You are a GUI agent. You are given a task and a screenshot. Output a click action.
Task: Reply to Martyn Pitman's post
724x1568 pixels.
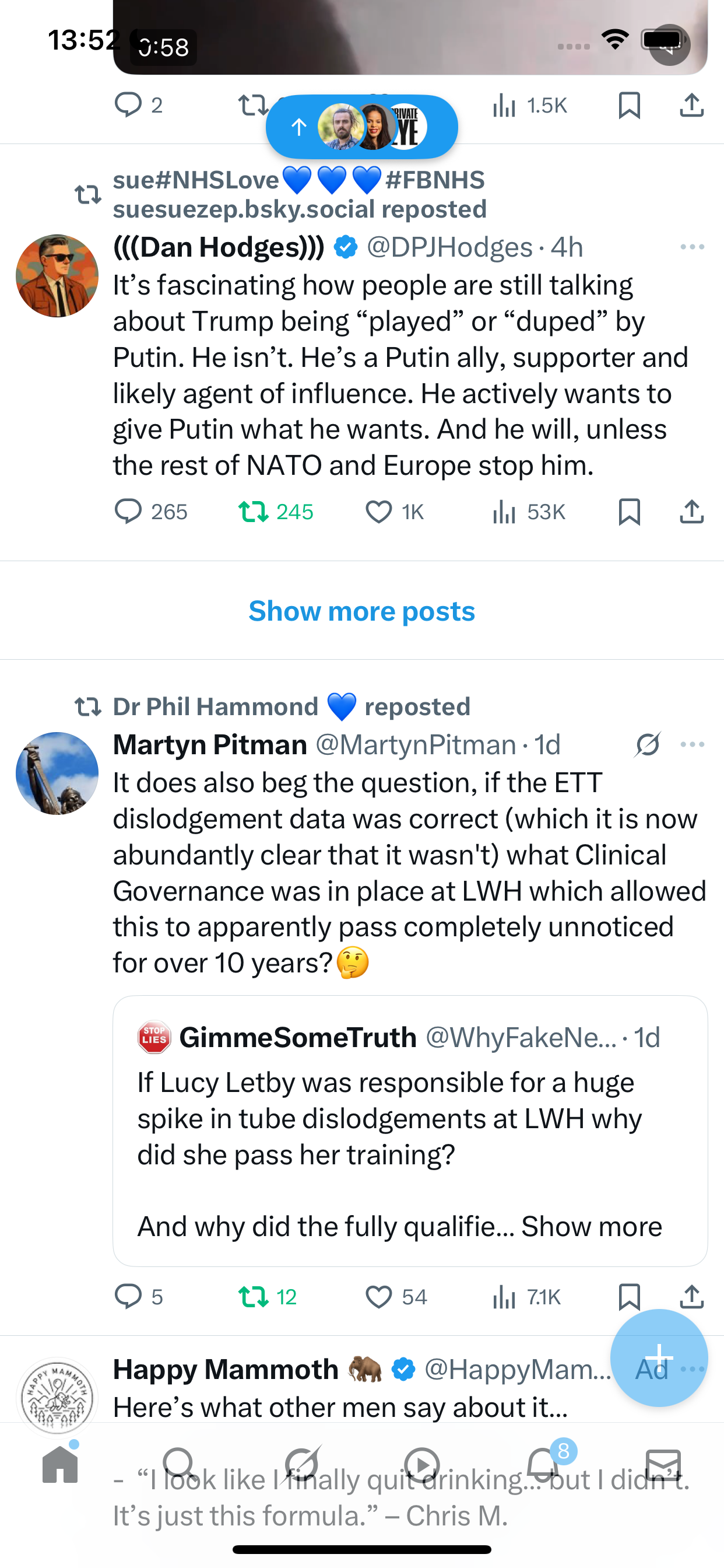coord(128,1297)
